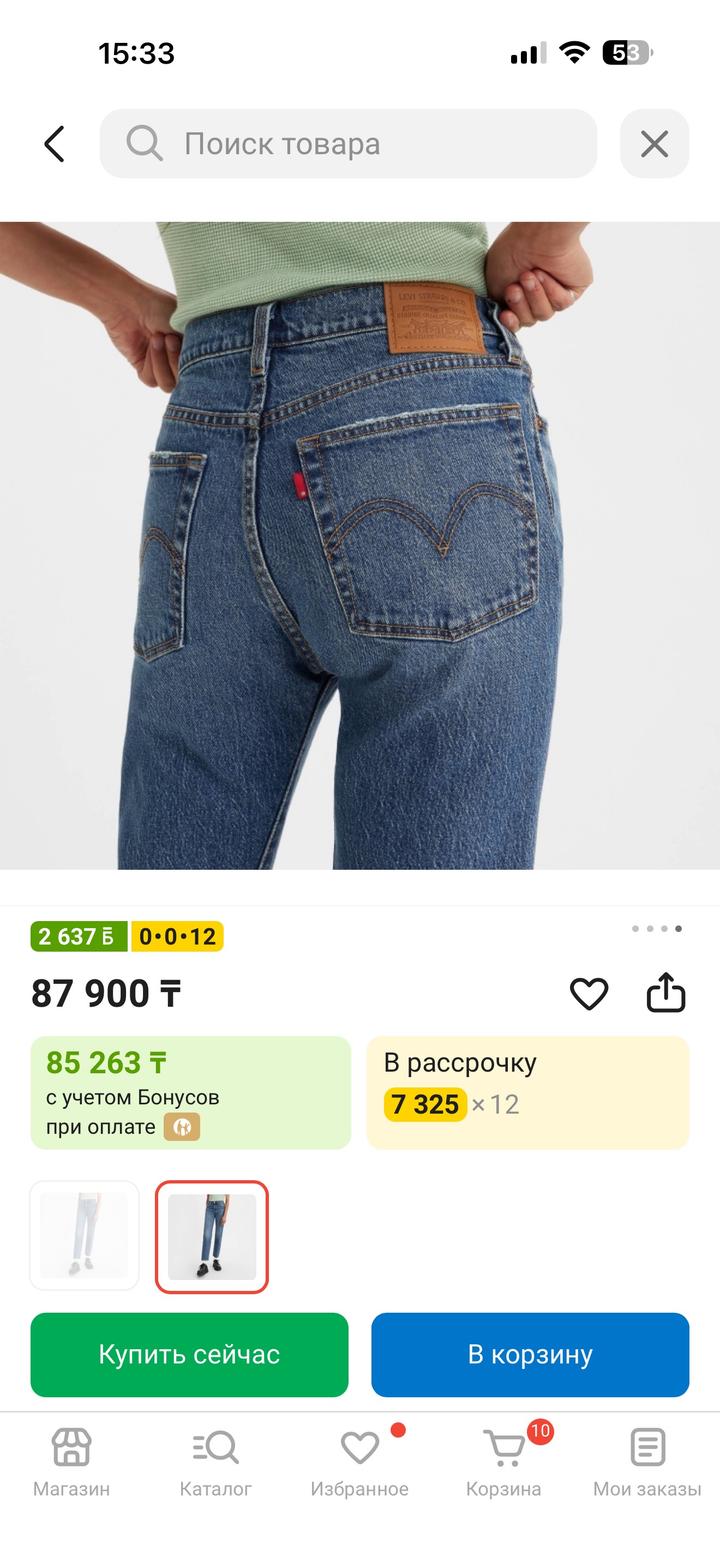Tap the Поиск товара search field
The width and height of the screenshot is (720, 1564).
pos(348,144)
